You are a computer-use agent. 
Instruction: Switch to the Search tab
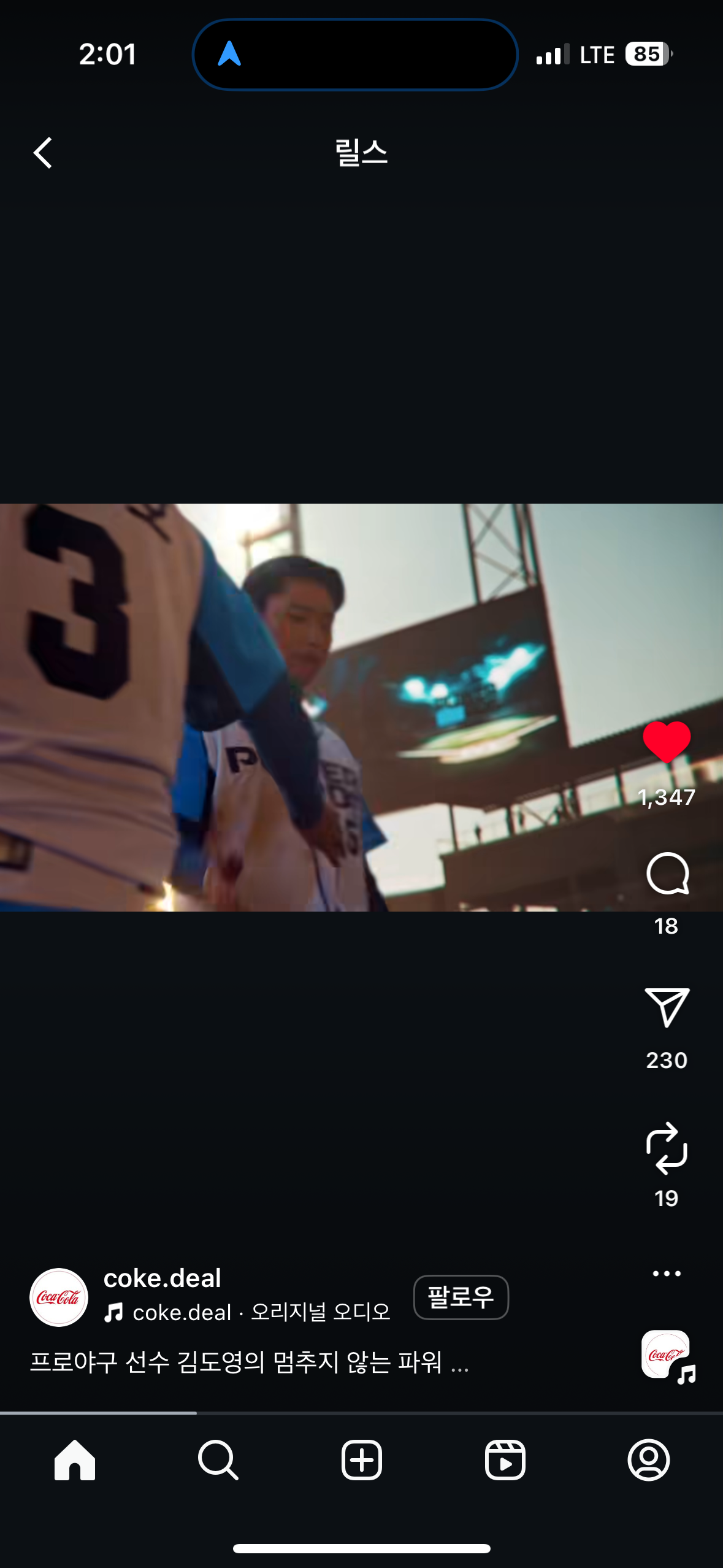click(218, 1460)
